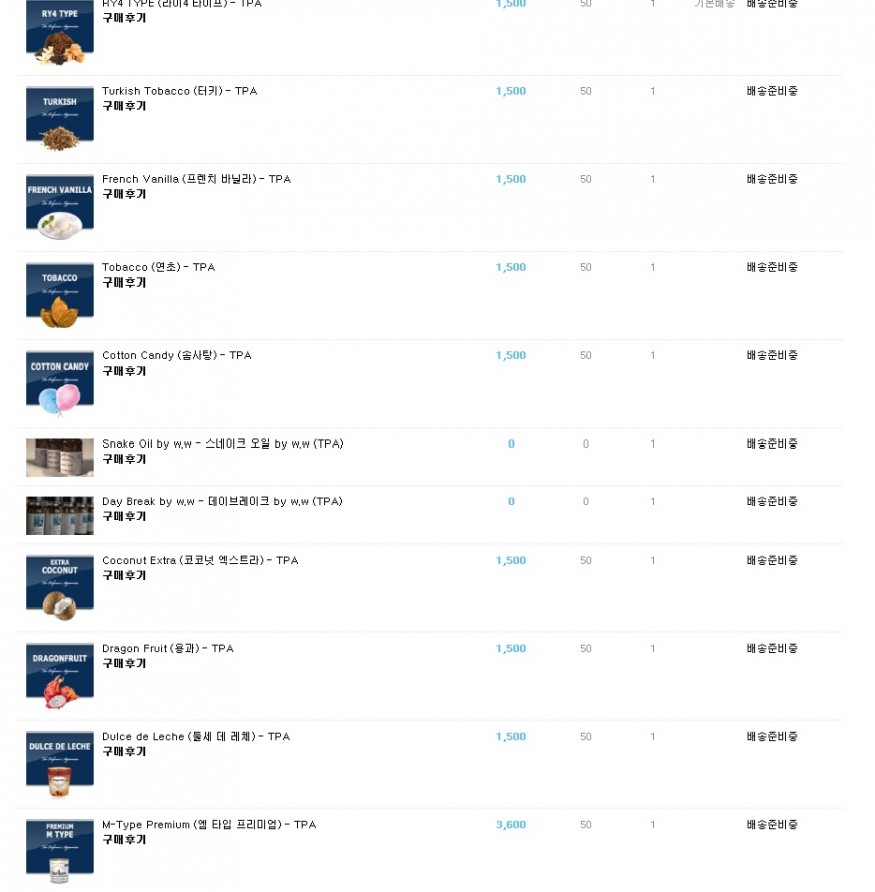The height and width of the screenshot is (892, 875).
Task: Open the French Vanilla product thumbnail
Action: (60, 207)
